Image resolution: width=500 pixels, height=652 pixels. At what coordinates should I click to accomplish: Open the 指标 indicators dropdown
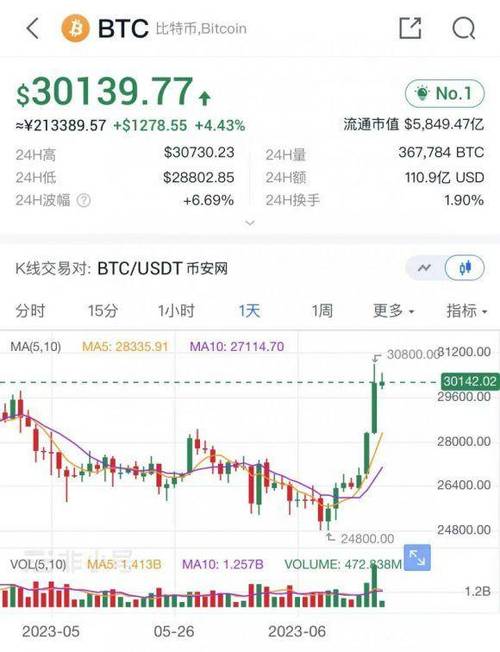(466, 311)
